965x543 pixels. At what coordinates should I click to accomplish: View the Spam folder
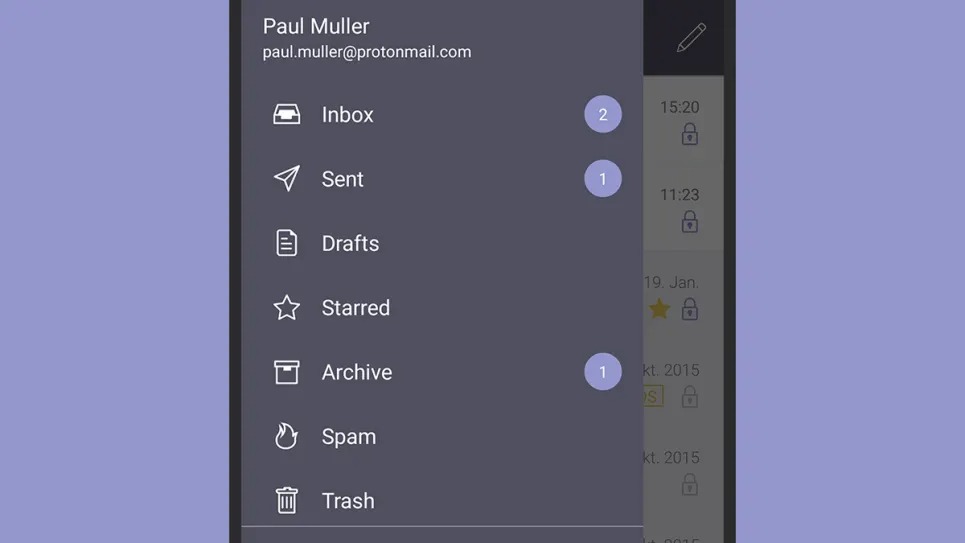[348, 437]
